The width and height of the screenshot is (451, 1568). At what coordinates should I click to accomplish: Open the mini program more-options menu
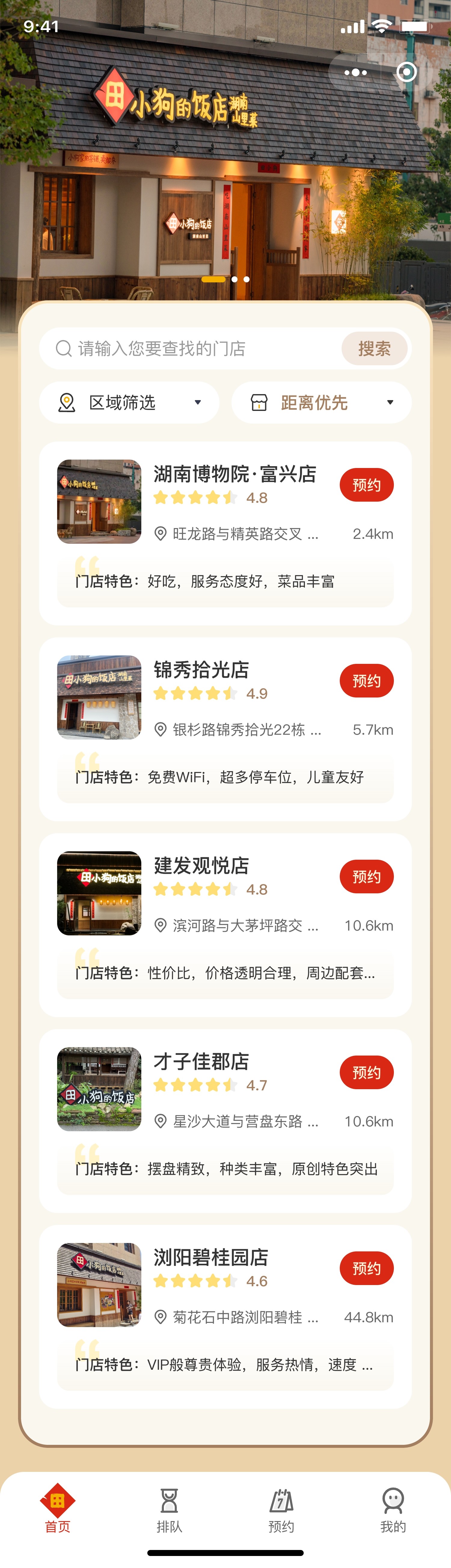355,72
